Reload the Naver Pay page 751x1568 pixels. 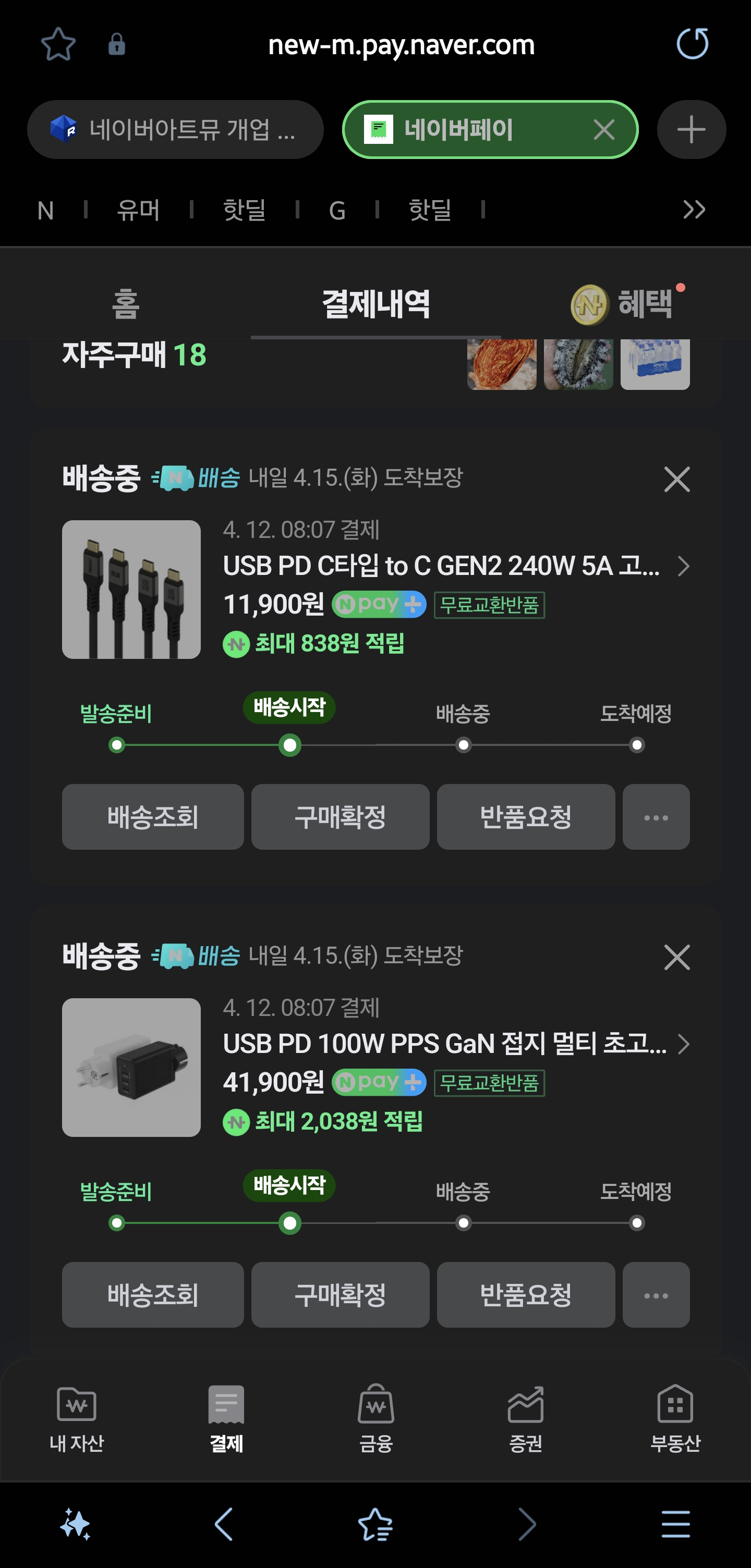pos(692,44)
